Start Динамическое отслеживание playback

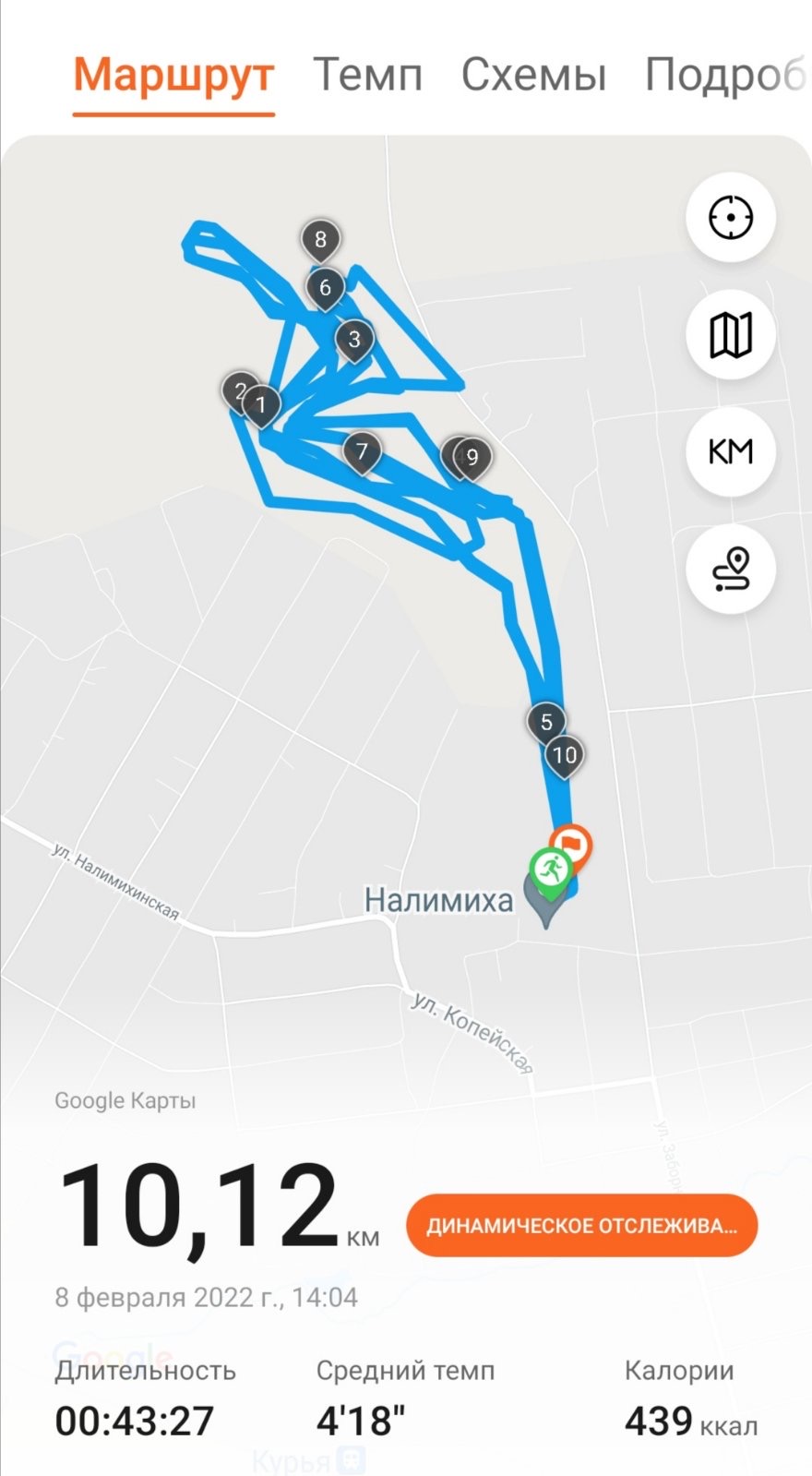click(x=581, y=1226)
